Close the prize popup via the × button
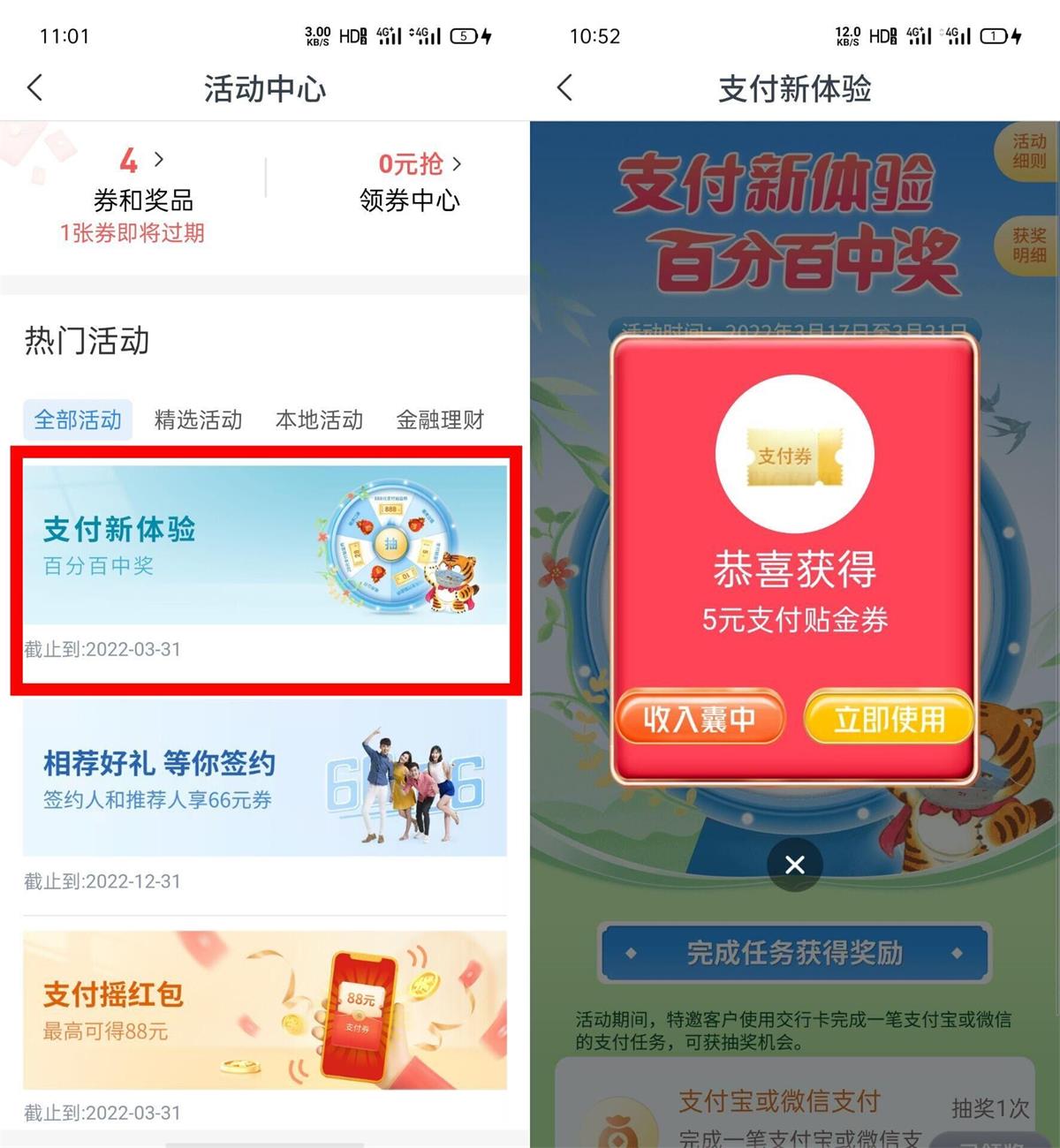 (x=794, y=865)
